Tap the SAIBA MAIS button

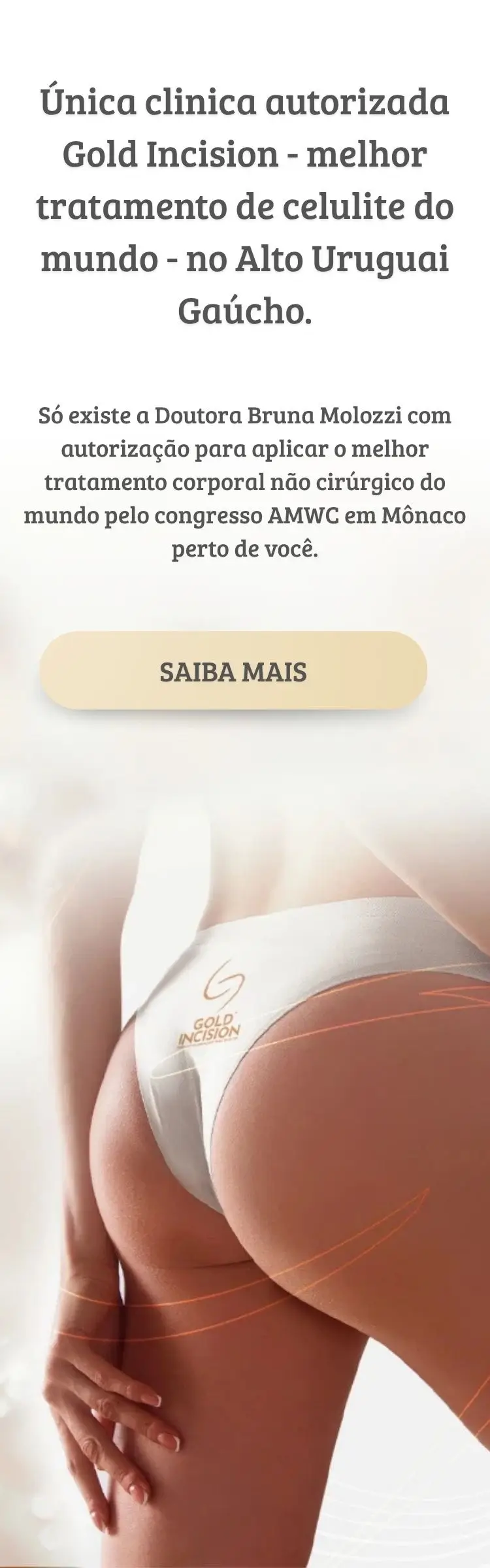[233, 671]
